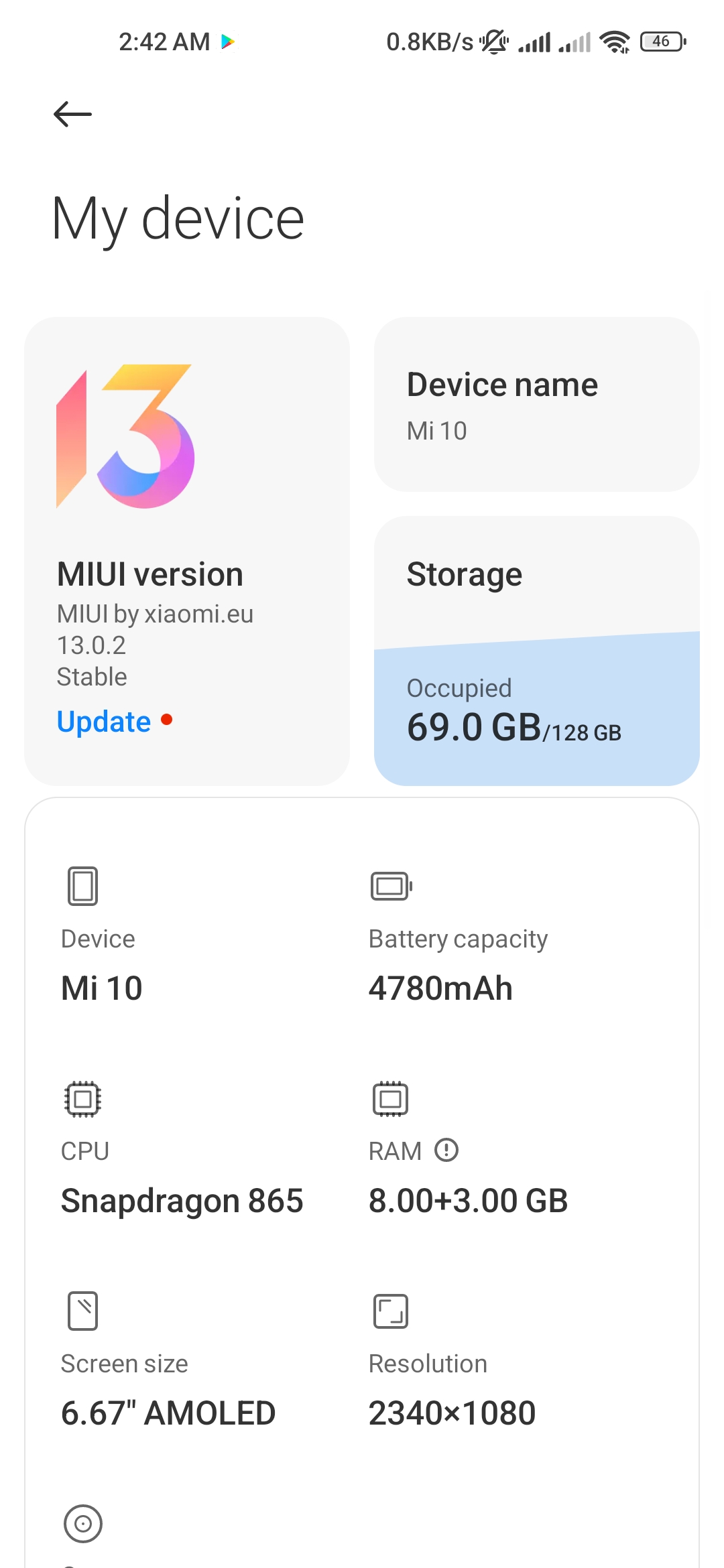
Task: Open the MIUI version card
Action: pos(187,551)
